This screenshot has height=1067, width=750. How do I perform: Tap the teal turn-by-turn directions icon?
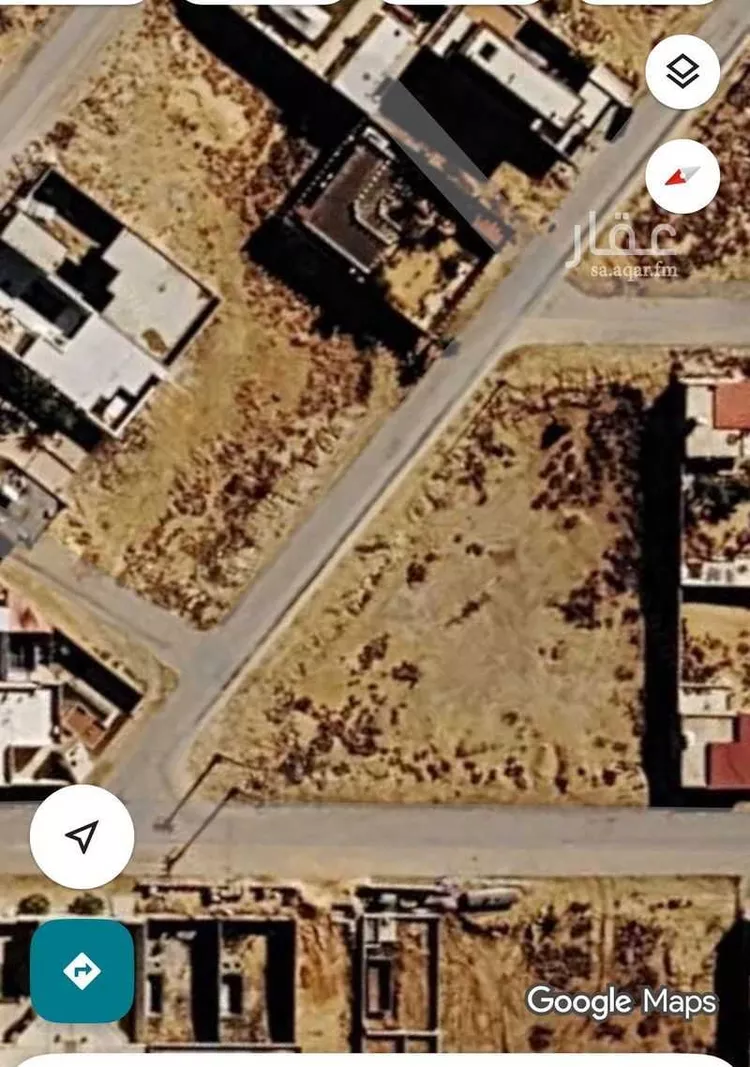click(x=84, y=972)
